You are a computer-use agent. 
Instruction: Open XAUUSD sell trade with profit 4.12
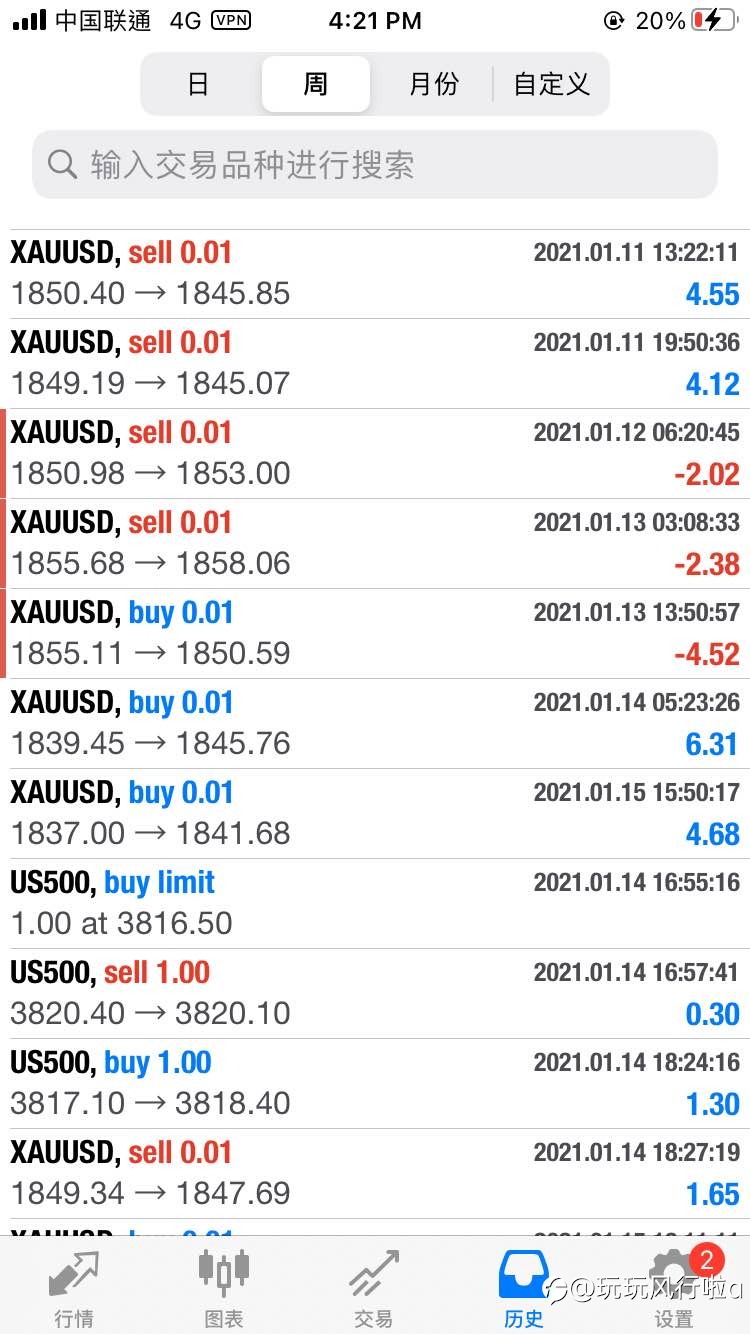click(x=375, y=364)
